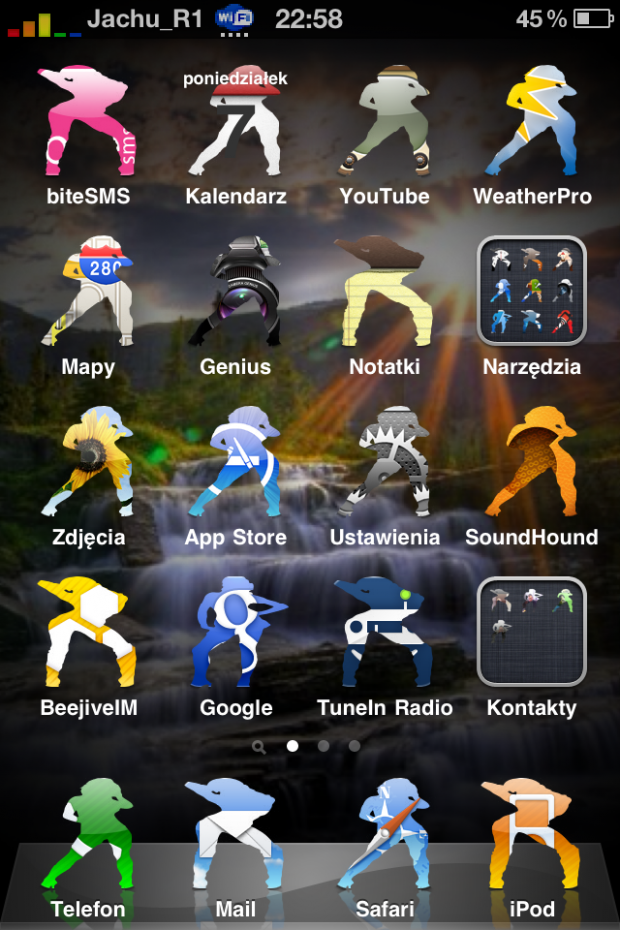Viewport: 620px width, 930px height.
Task: Open Genius app
Action: 236,292
